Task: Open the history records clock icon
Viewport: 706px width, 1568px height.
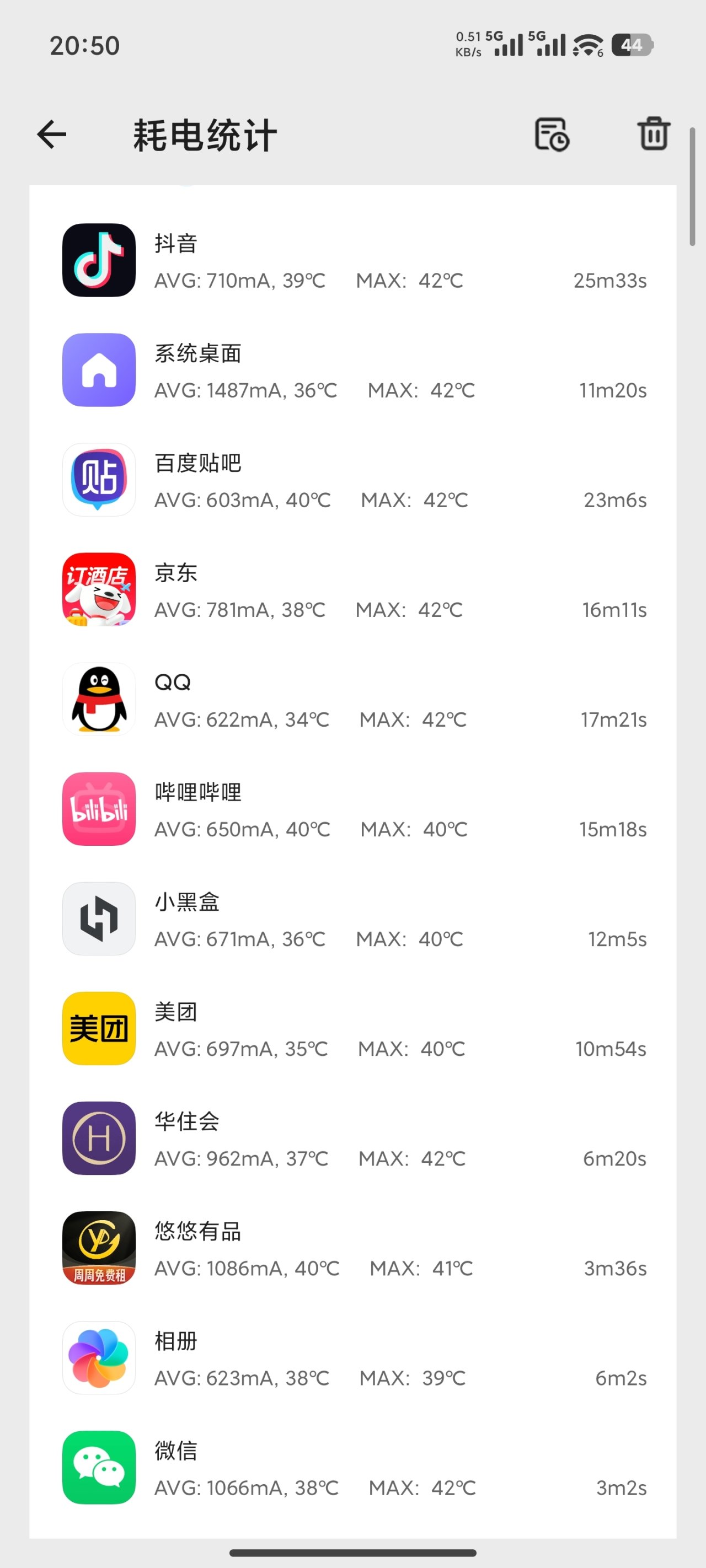Action: click(552, 135)
